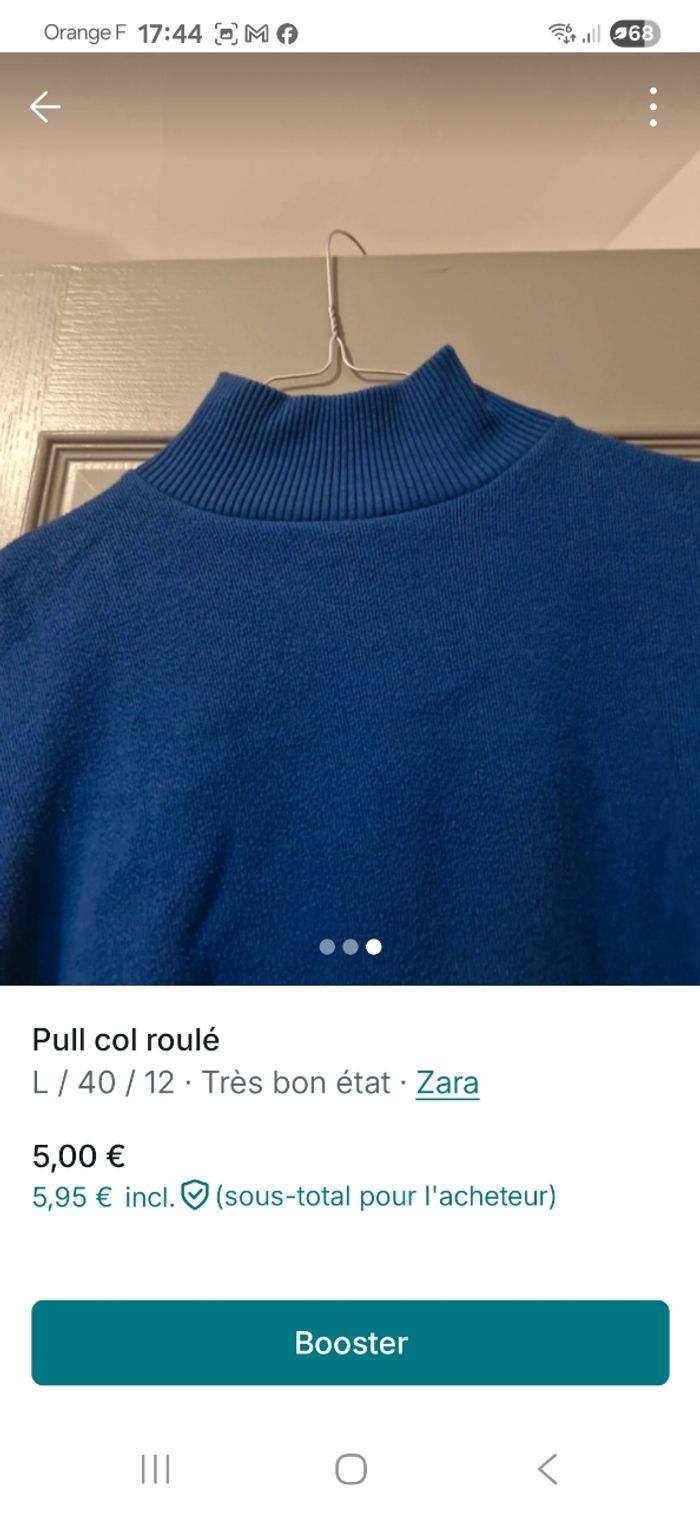Tap the Booster button
This screenshot has width=700, height=1517.
(350, 1342)
